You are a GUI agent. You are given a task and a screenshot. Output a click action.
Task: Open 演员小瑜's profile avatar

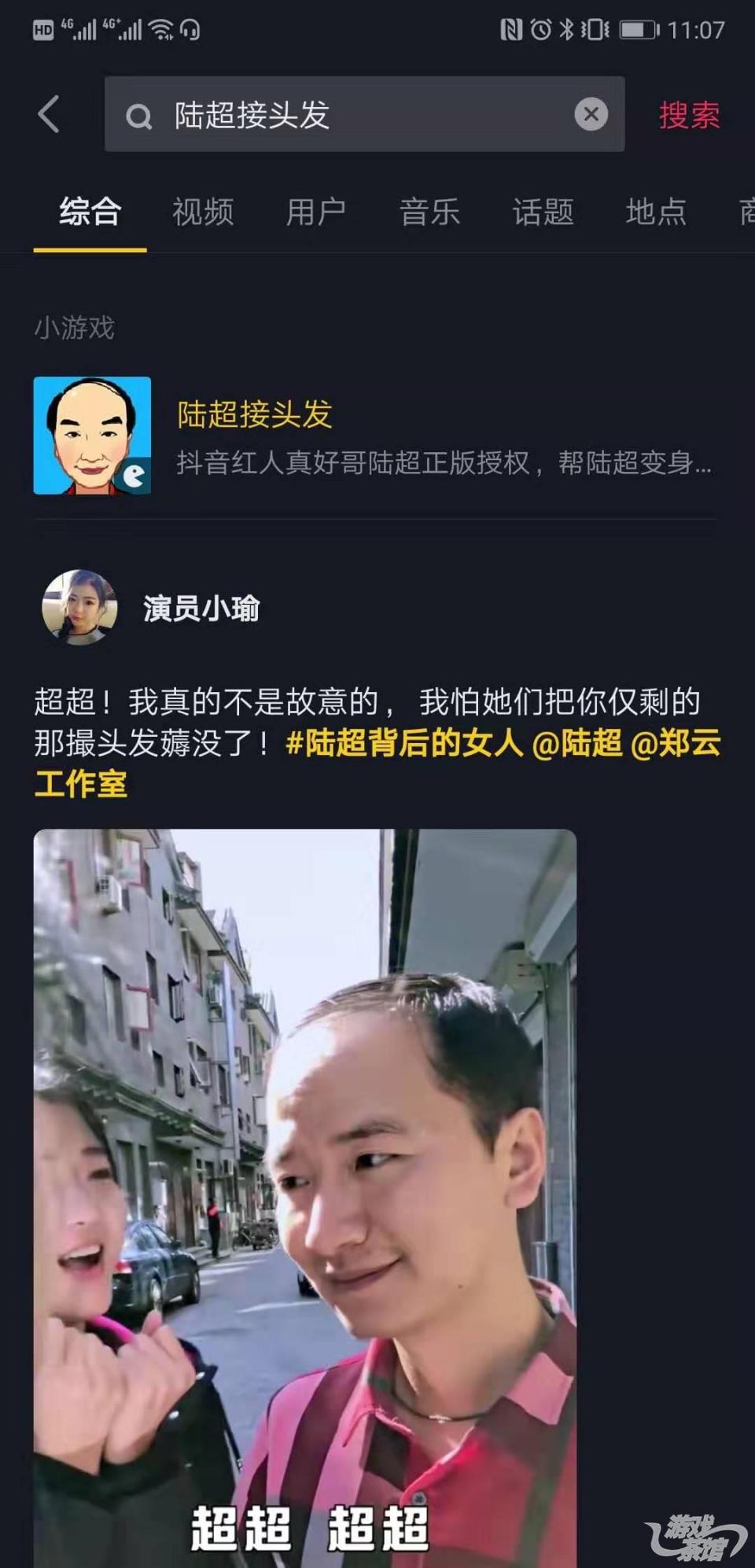(79, 608)
